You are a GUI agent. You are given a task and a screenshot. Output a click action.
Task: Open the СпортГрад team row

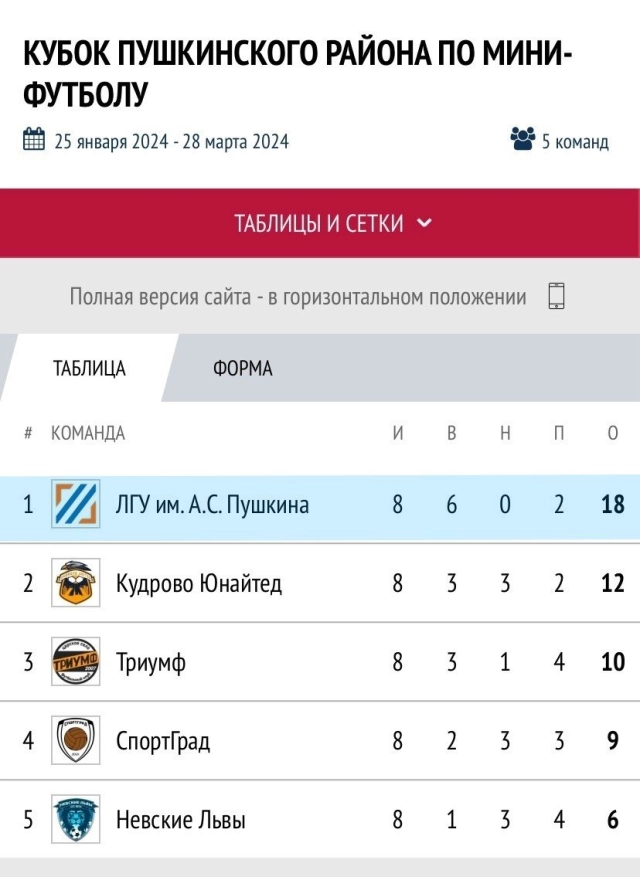point(163,742)
